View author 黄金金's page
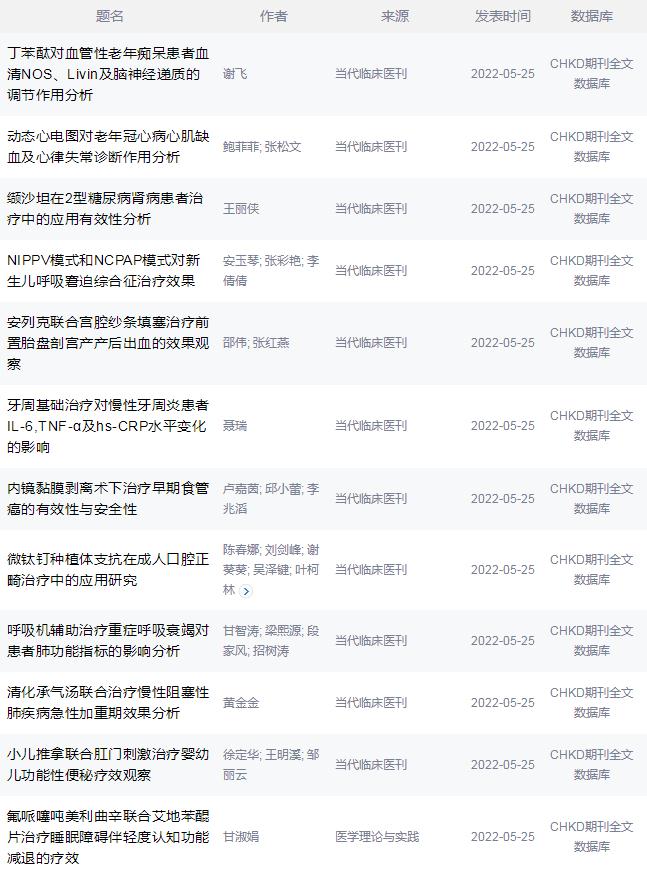Screen dimensions: 647x877 (241, 702)
